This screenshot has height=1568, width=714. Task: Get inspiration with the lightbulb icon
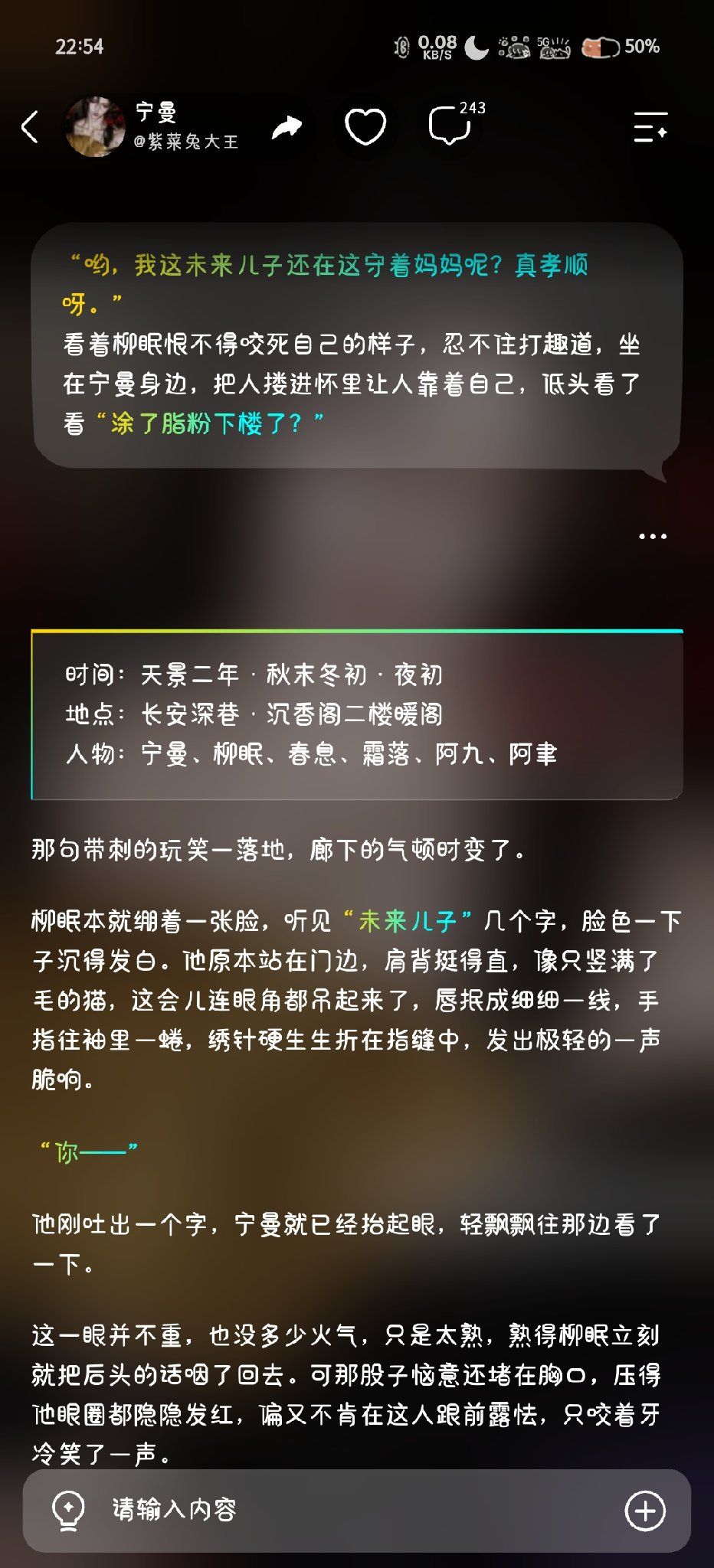point(67,1511)
